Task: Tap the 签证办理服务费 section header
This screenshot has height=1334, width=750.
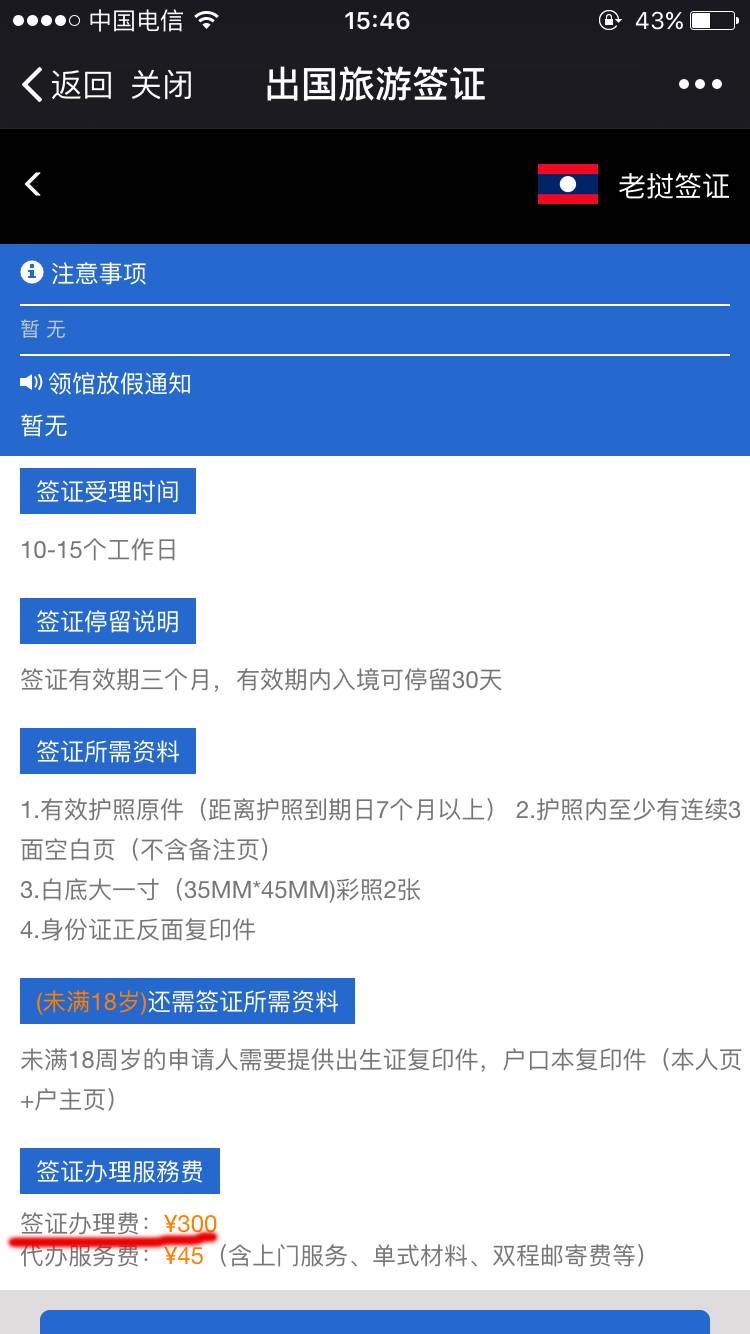Action: coord(119,1170)
